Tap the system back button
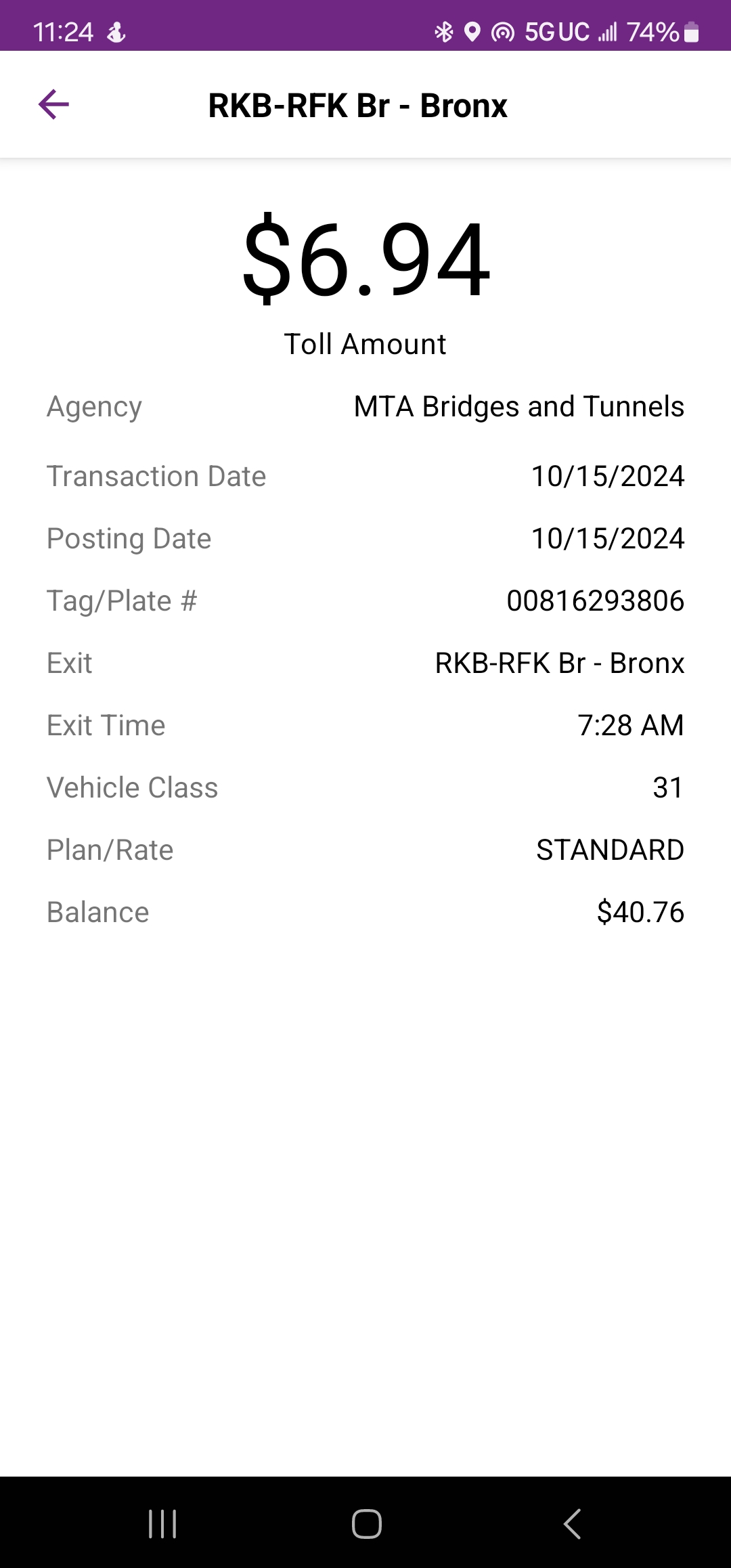Screen dimensions: 731x1568 572,1524
